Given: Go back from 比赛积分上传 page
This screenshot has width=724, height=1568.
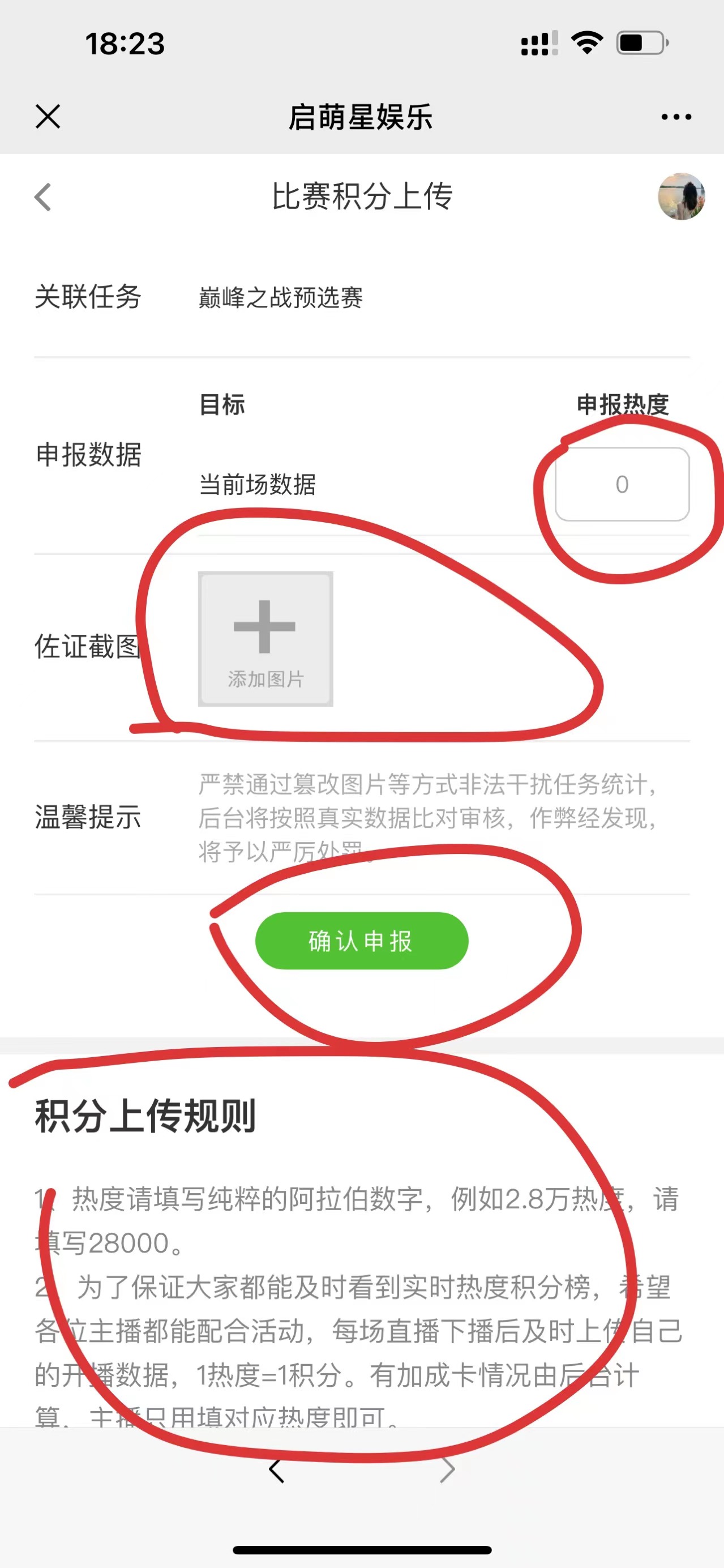Looking at the screenshot, I should pos(42,197).
